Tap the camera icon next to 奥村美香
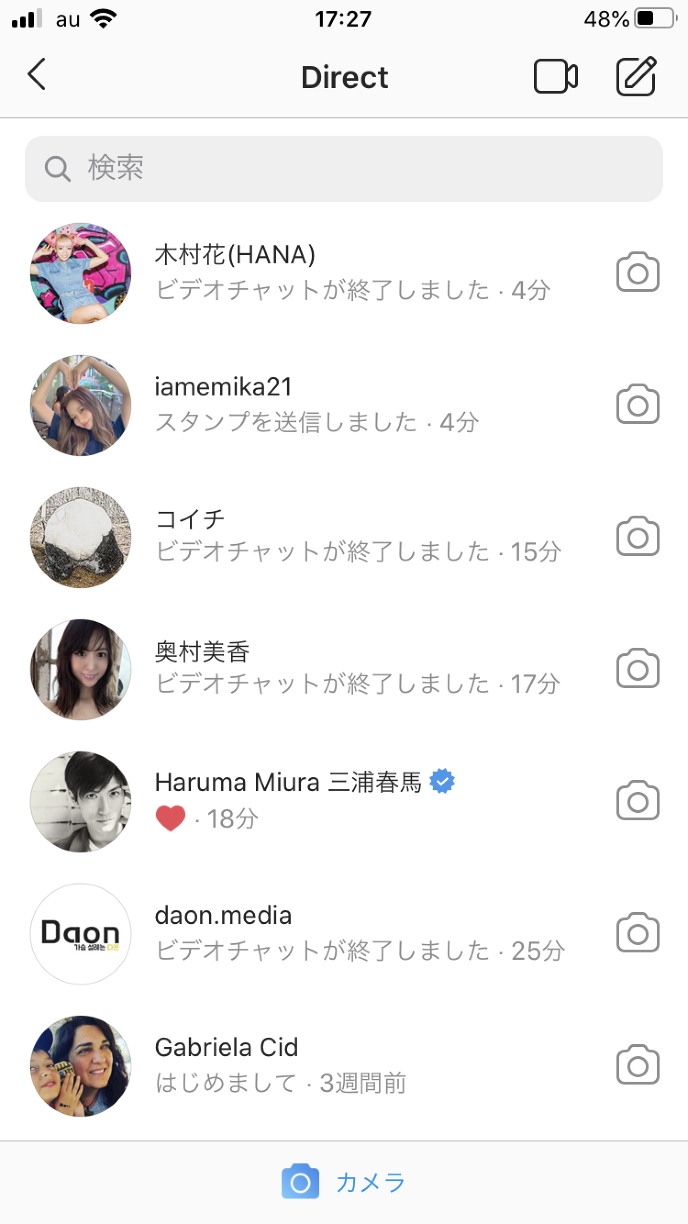This screenshot has width=688, height=1224. (638, 669)
